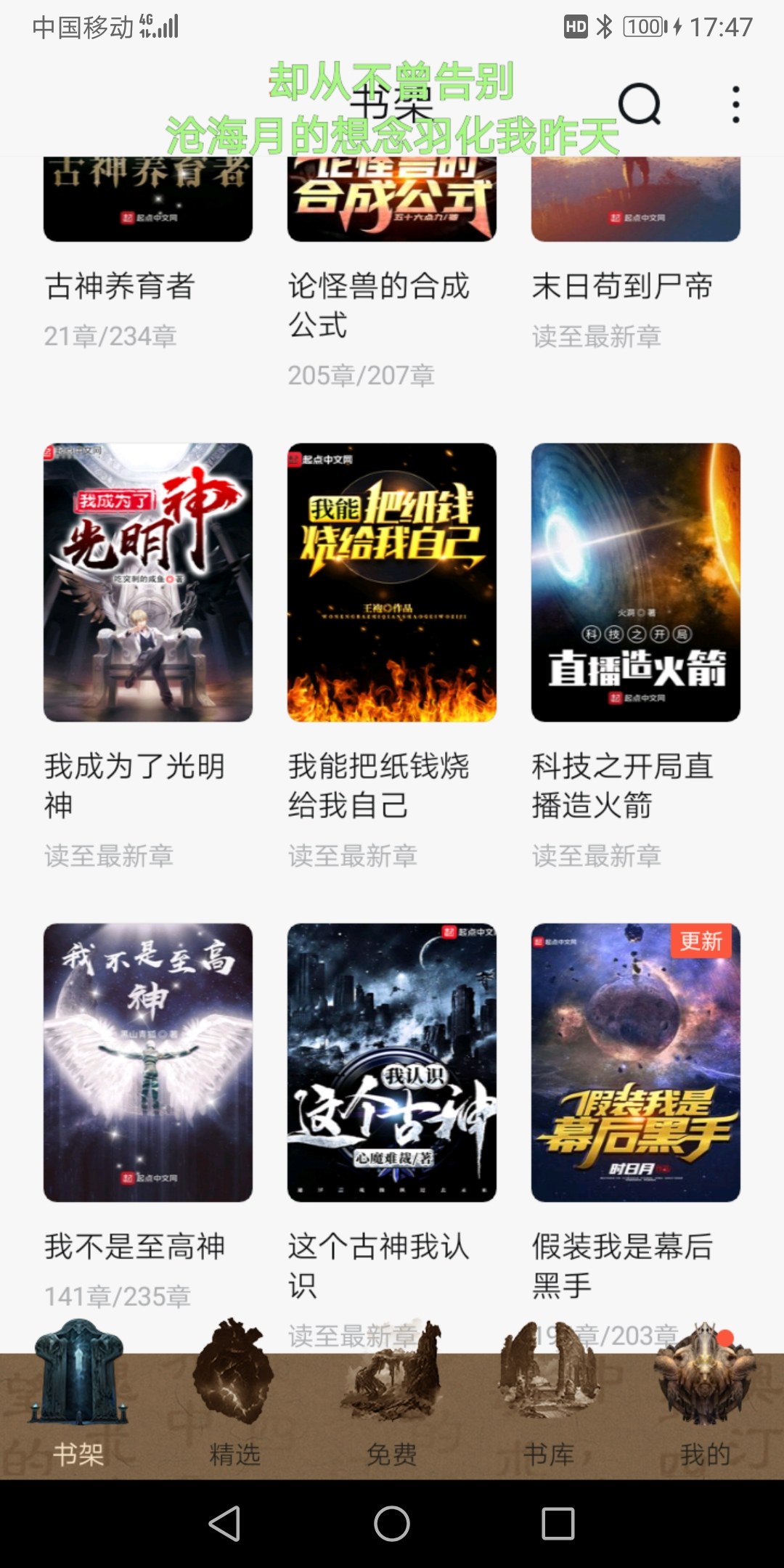
Task: Open the book 我成为了光明神
Action: (x=148, y=582)
